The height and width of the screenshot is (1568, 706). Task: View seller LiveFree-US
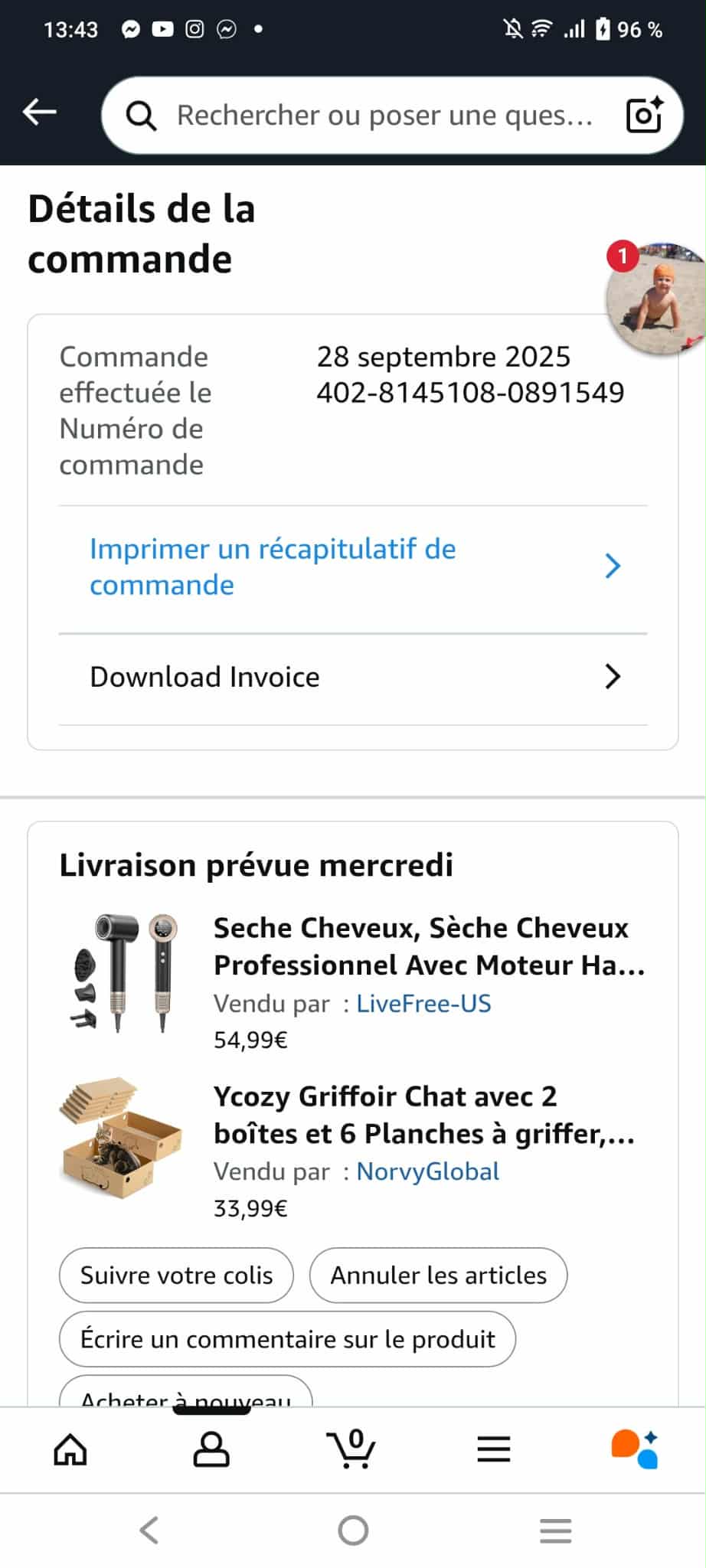tap(423, 1004)
